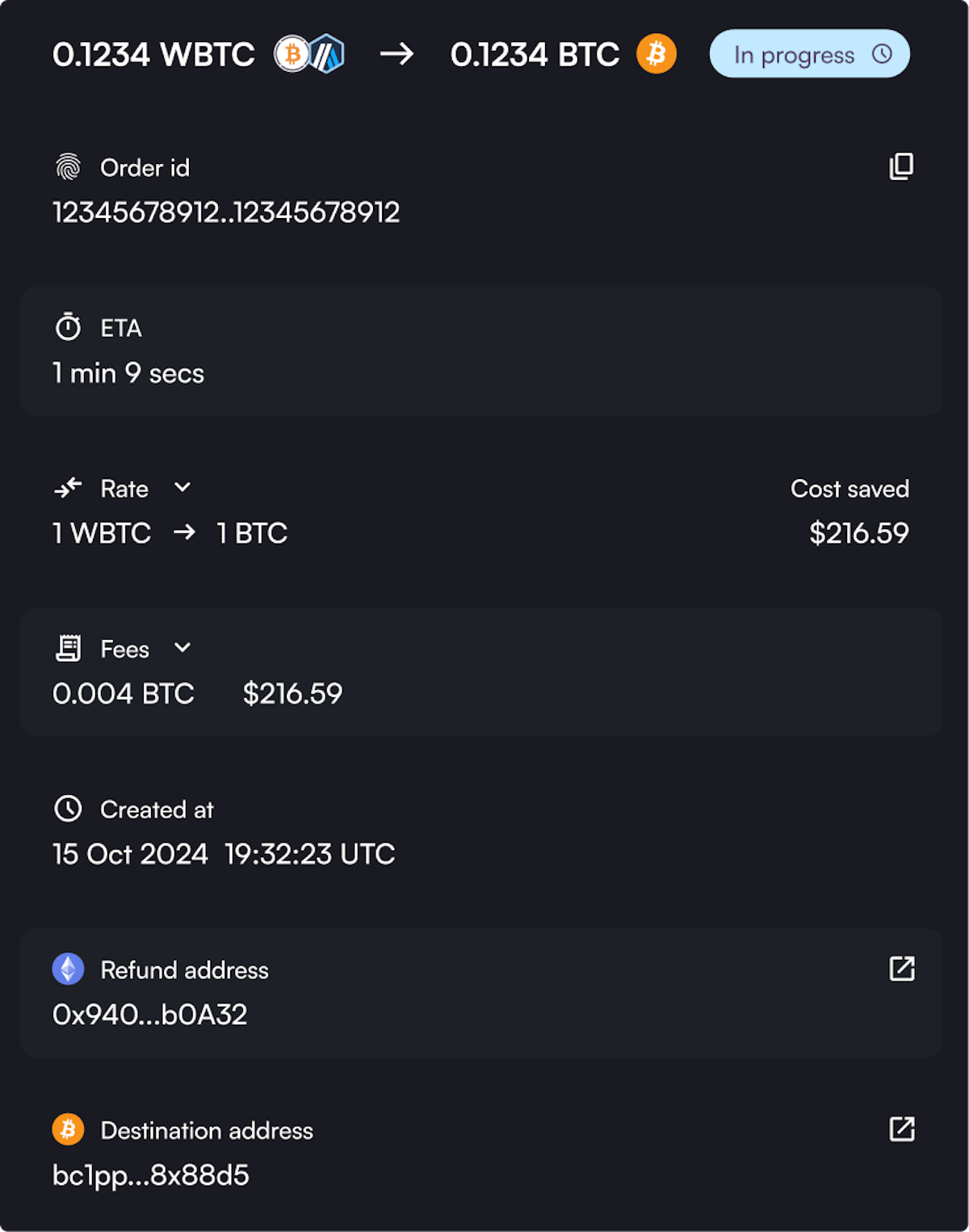Click the clock icon beside Created at
Screen dimensions: 969x1232
pyautogui.click(x=68, y=809)
